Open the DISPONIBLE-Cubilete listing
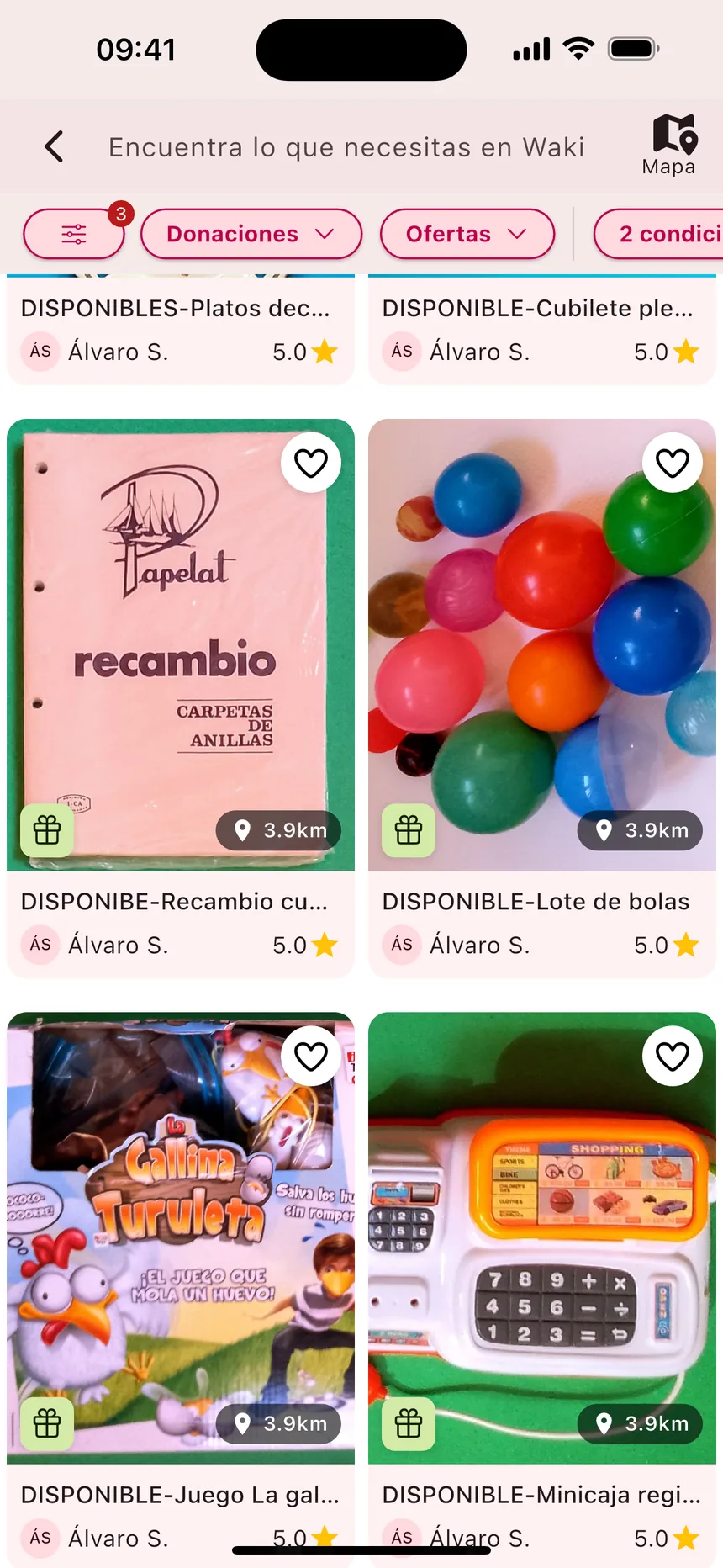The width and height of the screenshot is (723, 1568). 542,330
